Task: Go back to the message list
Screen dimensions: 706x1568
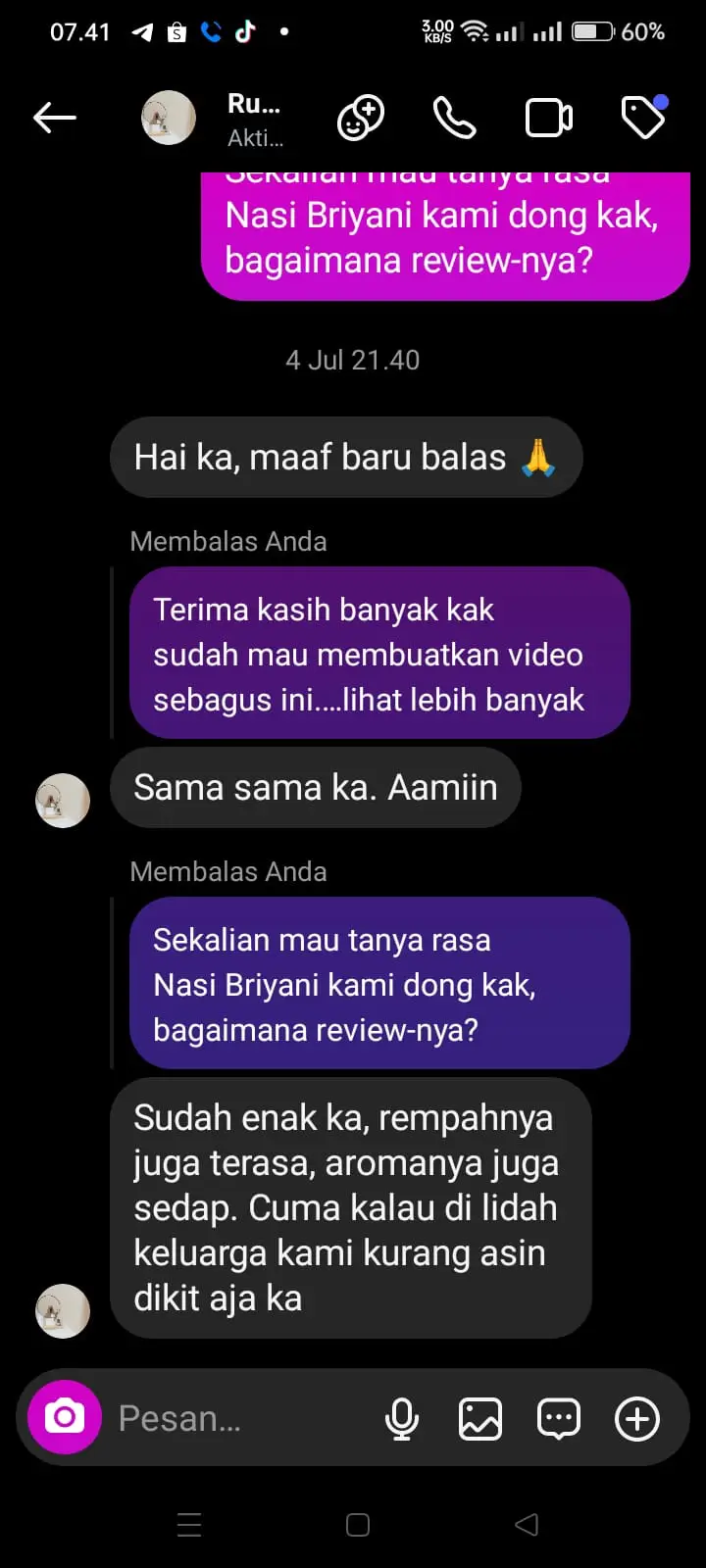Action: pyautogui.click(x=55, y=119)
